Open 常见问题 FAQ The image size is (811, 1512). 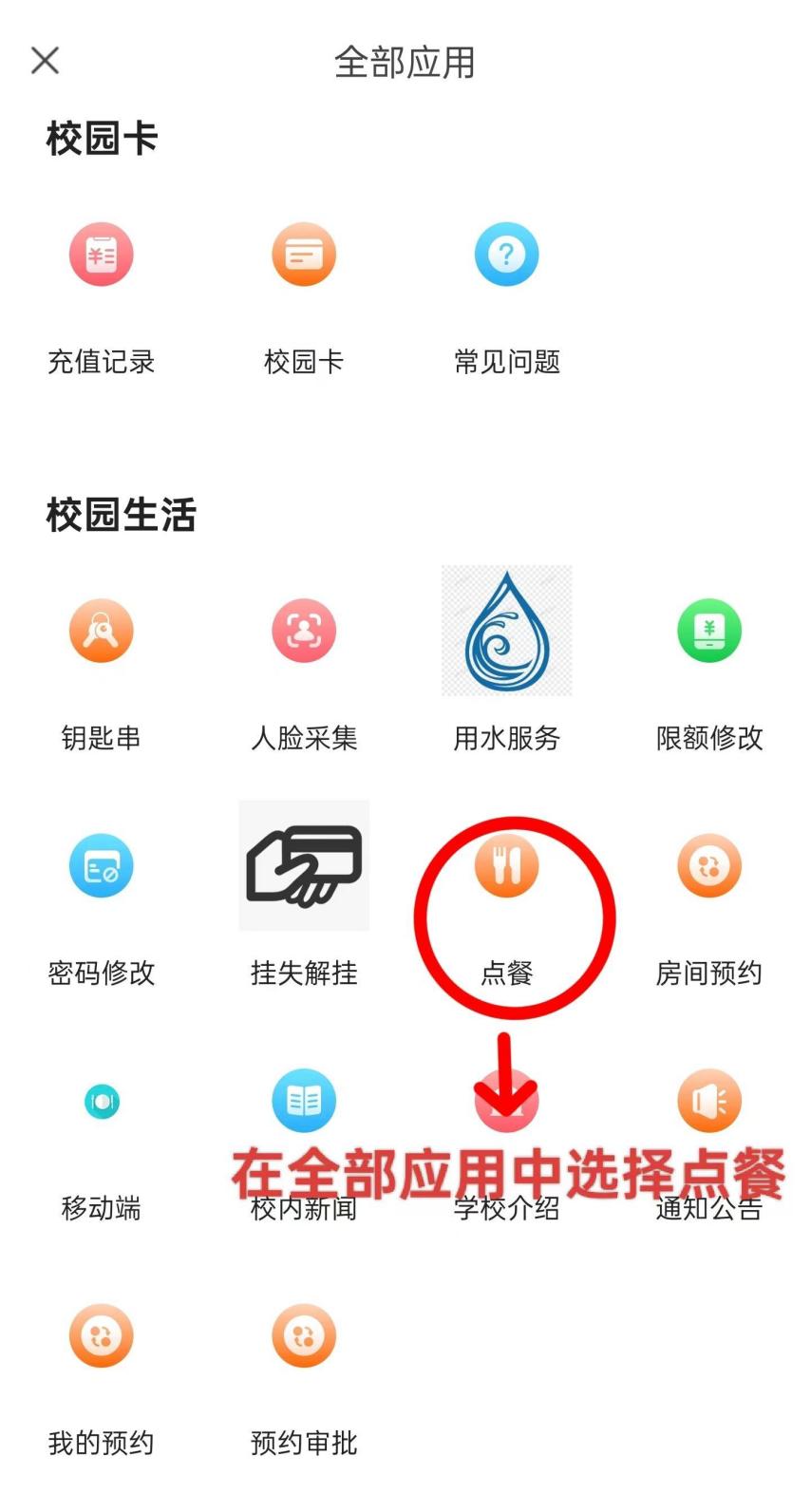pos(506,255)
